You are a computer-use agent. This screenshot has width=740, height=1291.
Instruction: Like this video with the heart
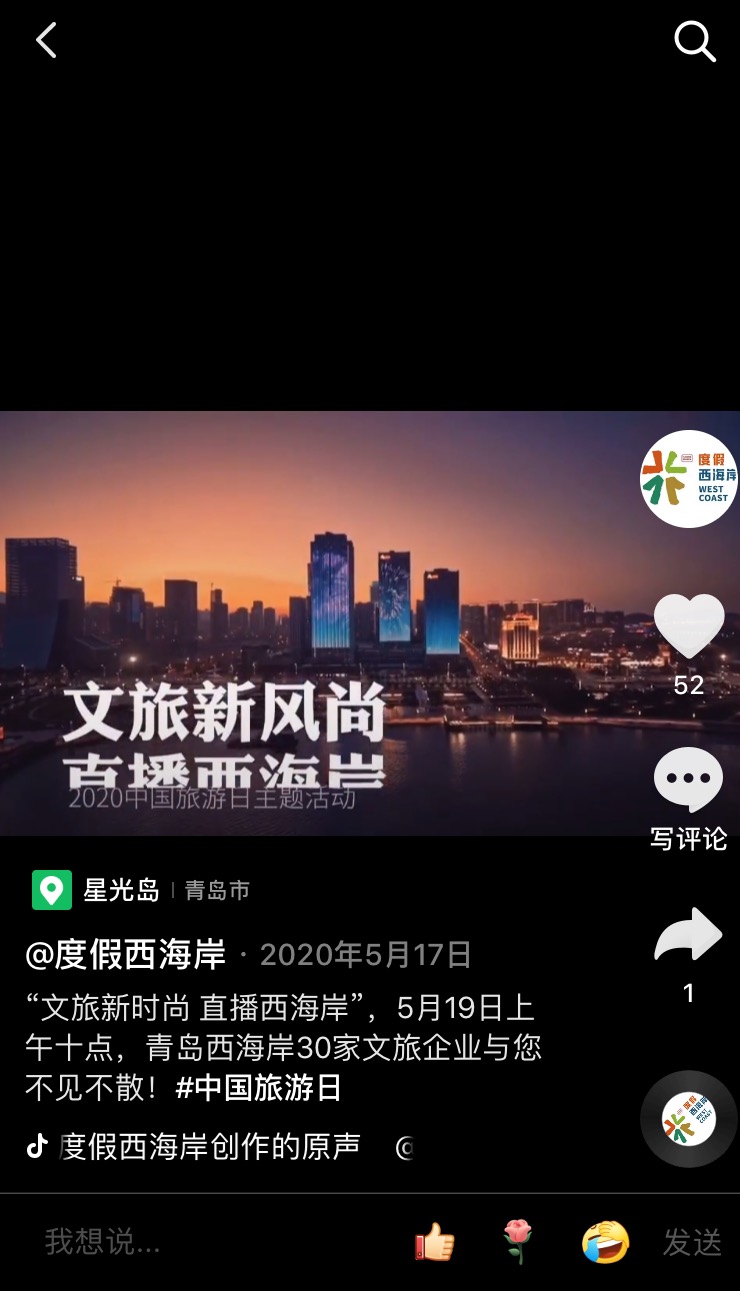pyautogui.click(x=688, y=627)
